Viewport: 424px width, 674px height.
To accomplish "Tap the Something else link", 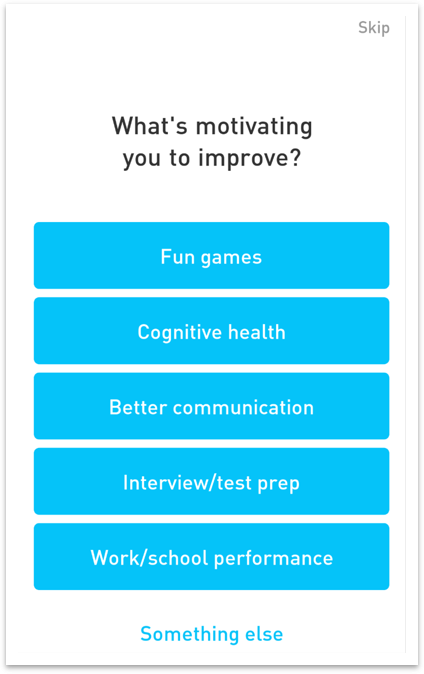I will 212,634.
